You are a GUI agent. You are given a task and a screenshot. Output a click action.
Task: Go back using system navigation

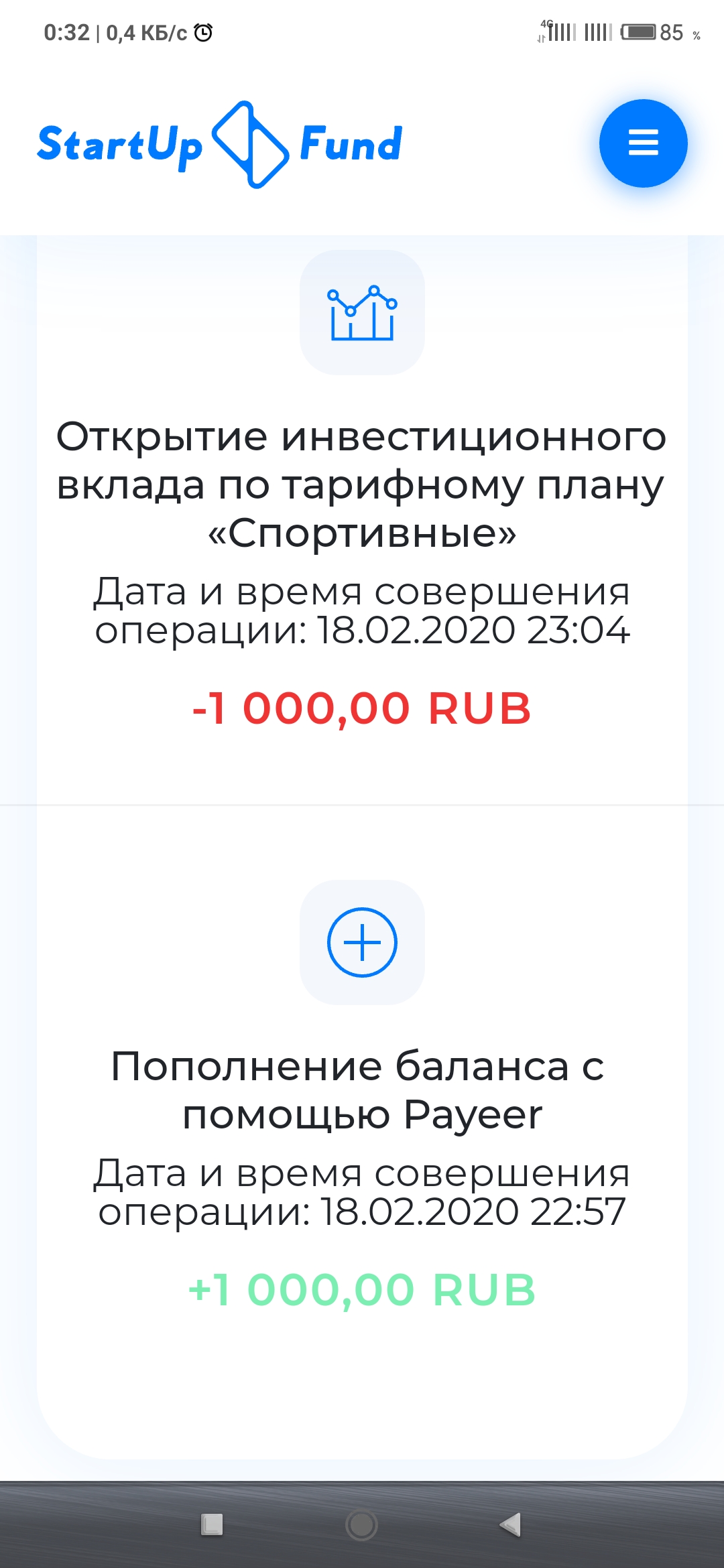click(510, 1524)
